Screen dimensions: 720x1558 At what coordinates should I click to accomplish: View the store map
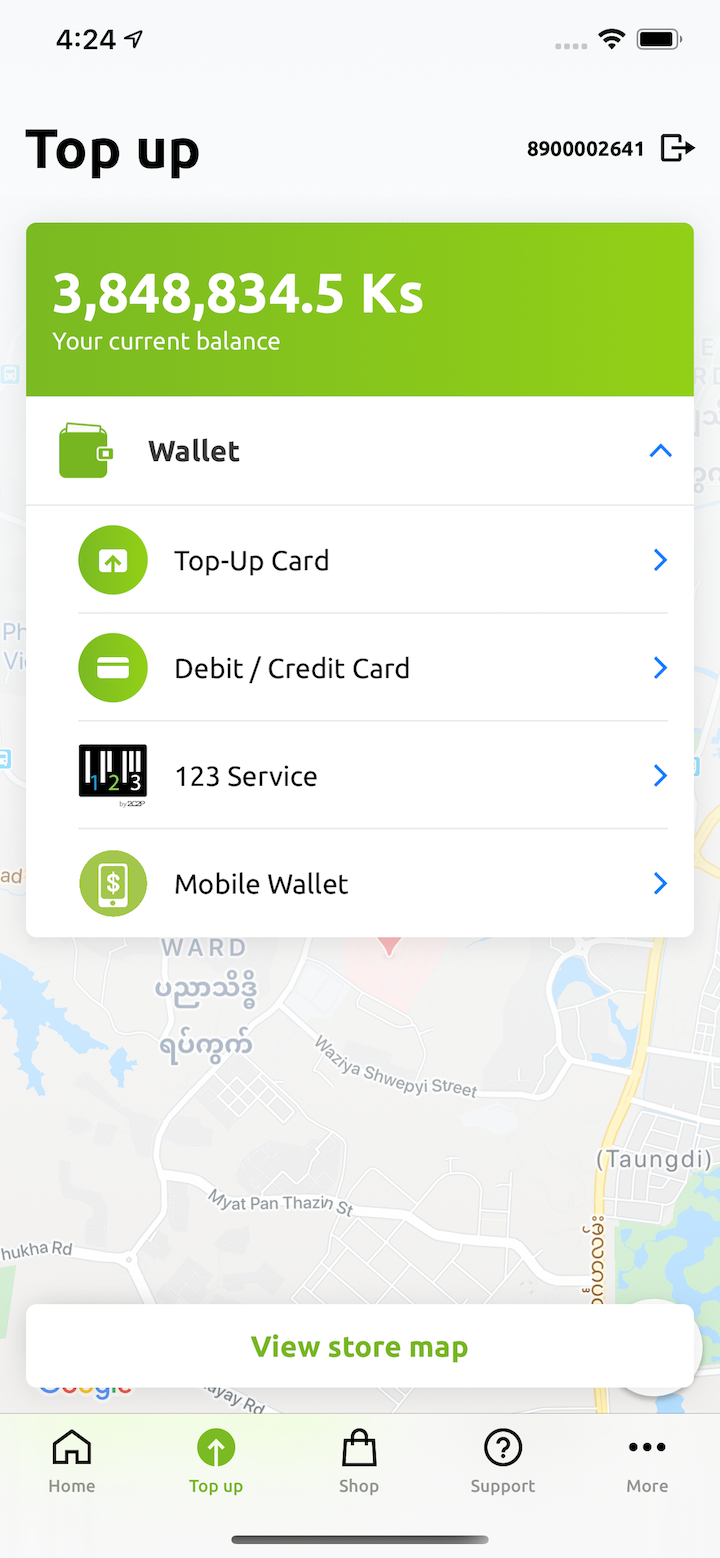[360, 1346]
